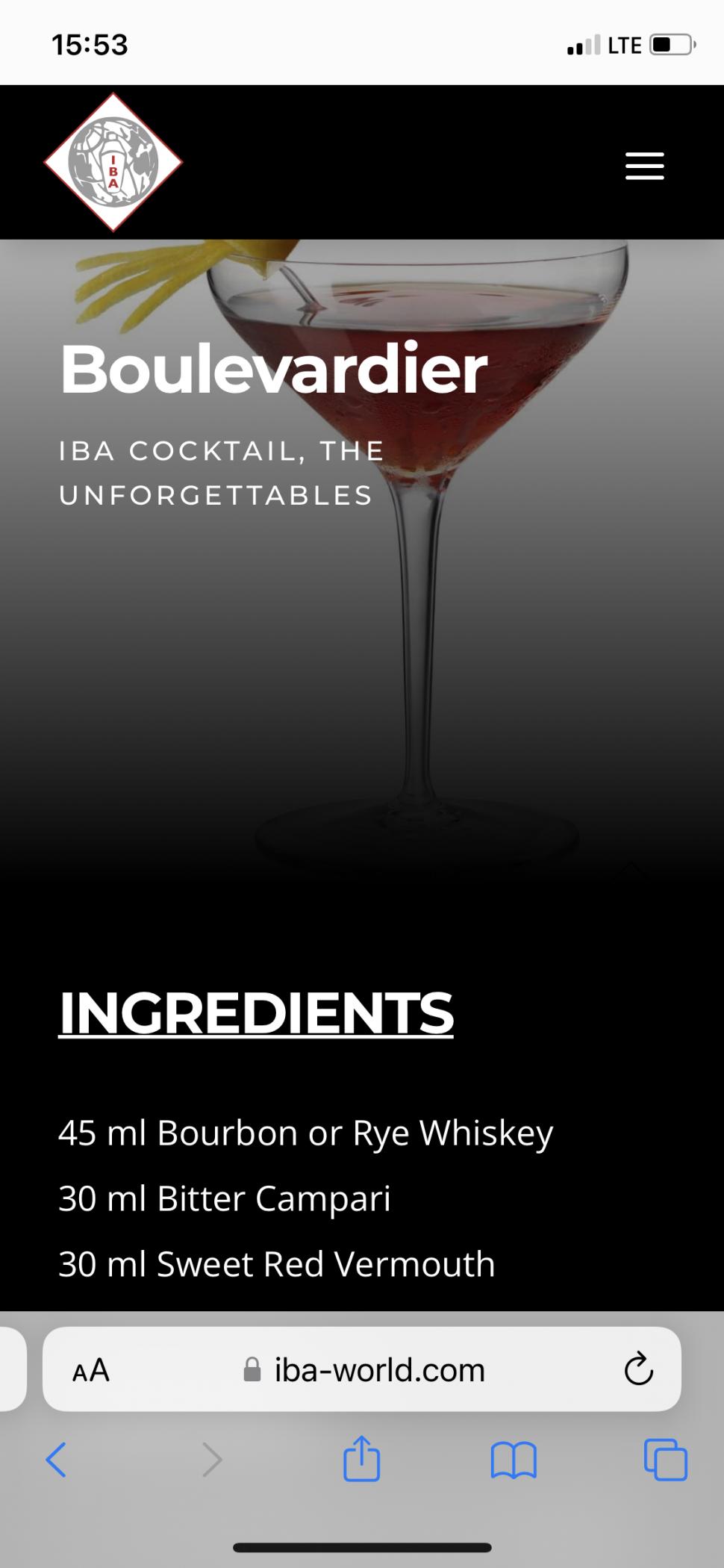Screen dimensions: 724x1568
Task: Share this page
Action: coord(362,1459)
